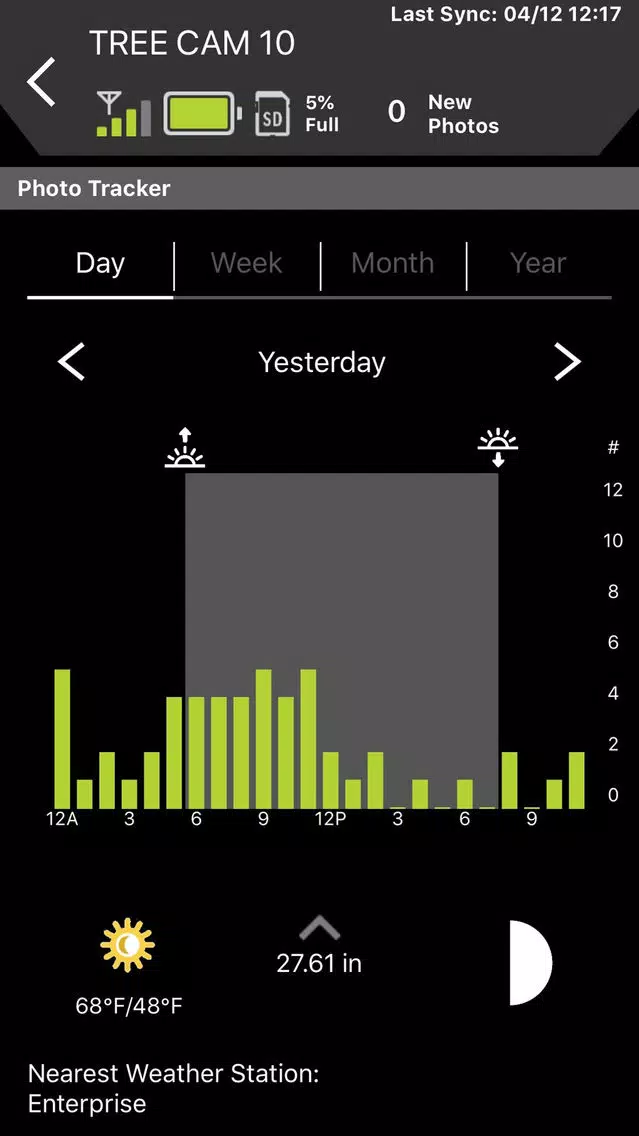Go to the next day arrow
The width and height of the screenshot is (639, 1136).
tap(567, 362)
